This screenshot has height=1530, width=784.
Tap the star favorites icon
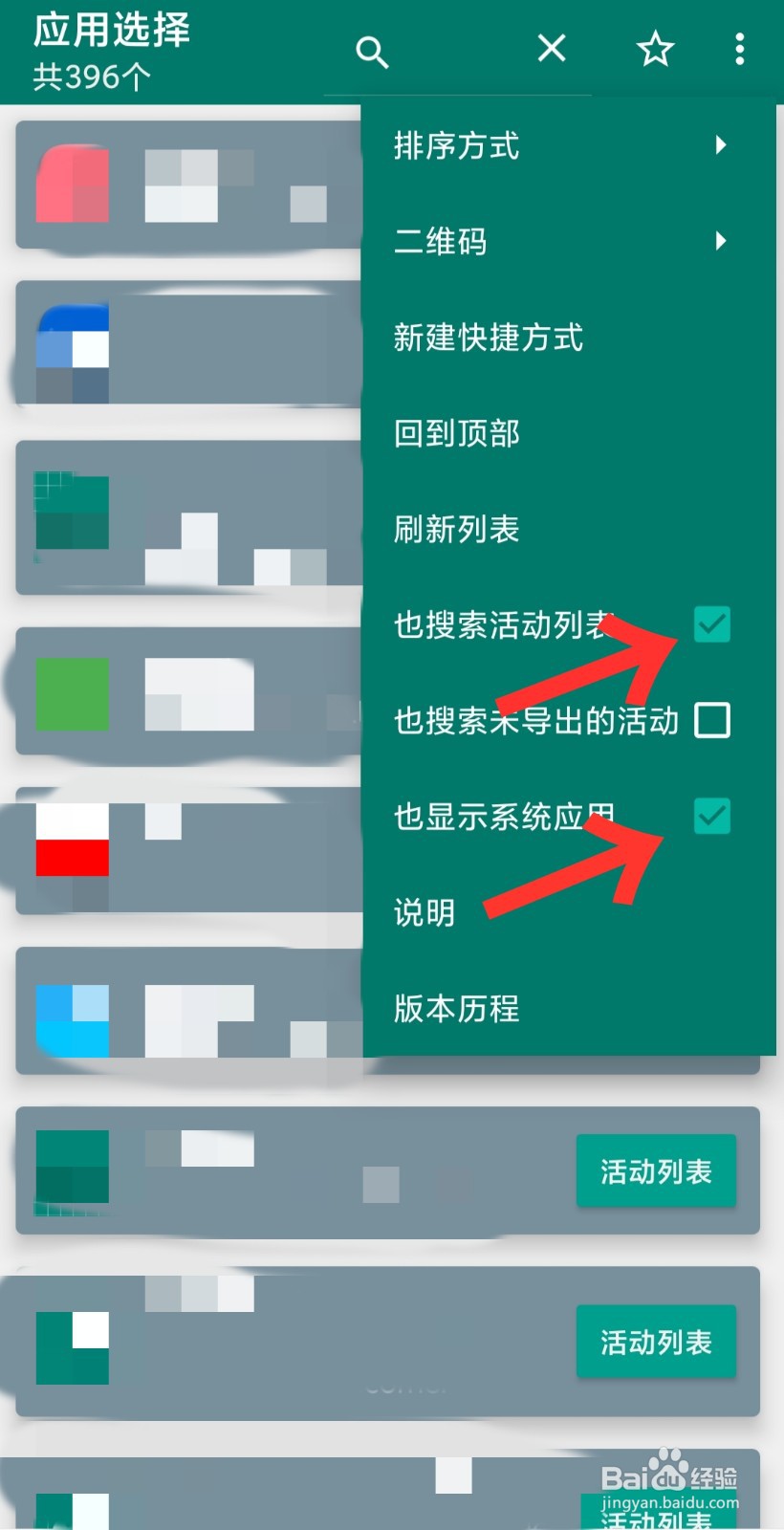tap(655, 48)
